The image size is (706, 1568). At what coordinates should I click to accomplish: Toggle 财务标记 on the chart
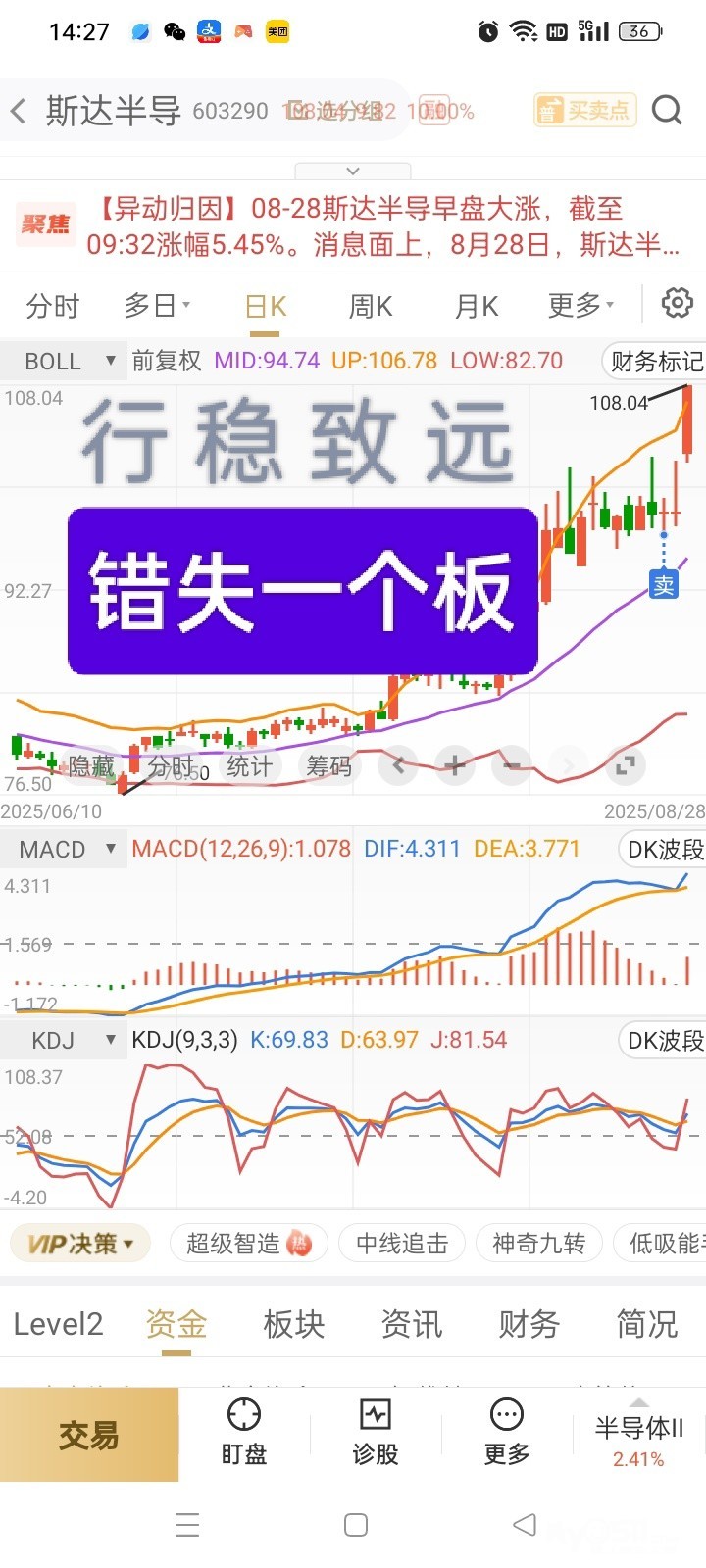point(655,362)
